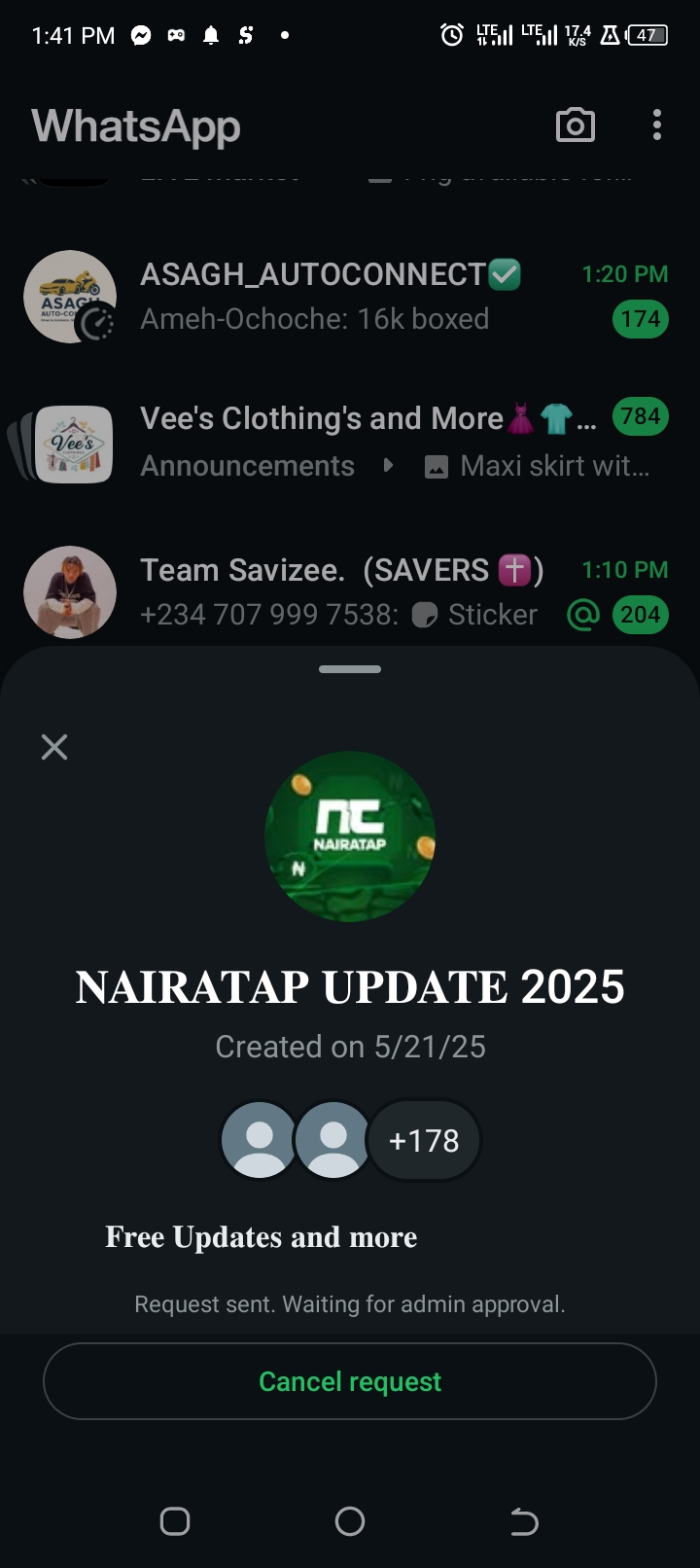
Task: Open the overflow menu
Action: click(x=657, y=125)
